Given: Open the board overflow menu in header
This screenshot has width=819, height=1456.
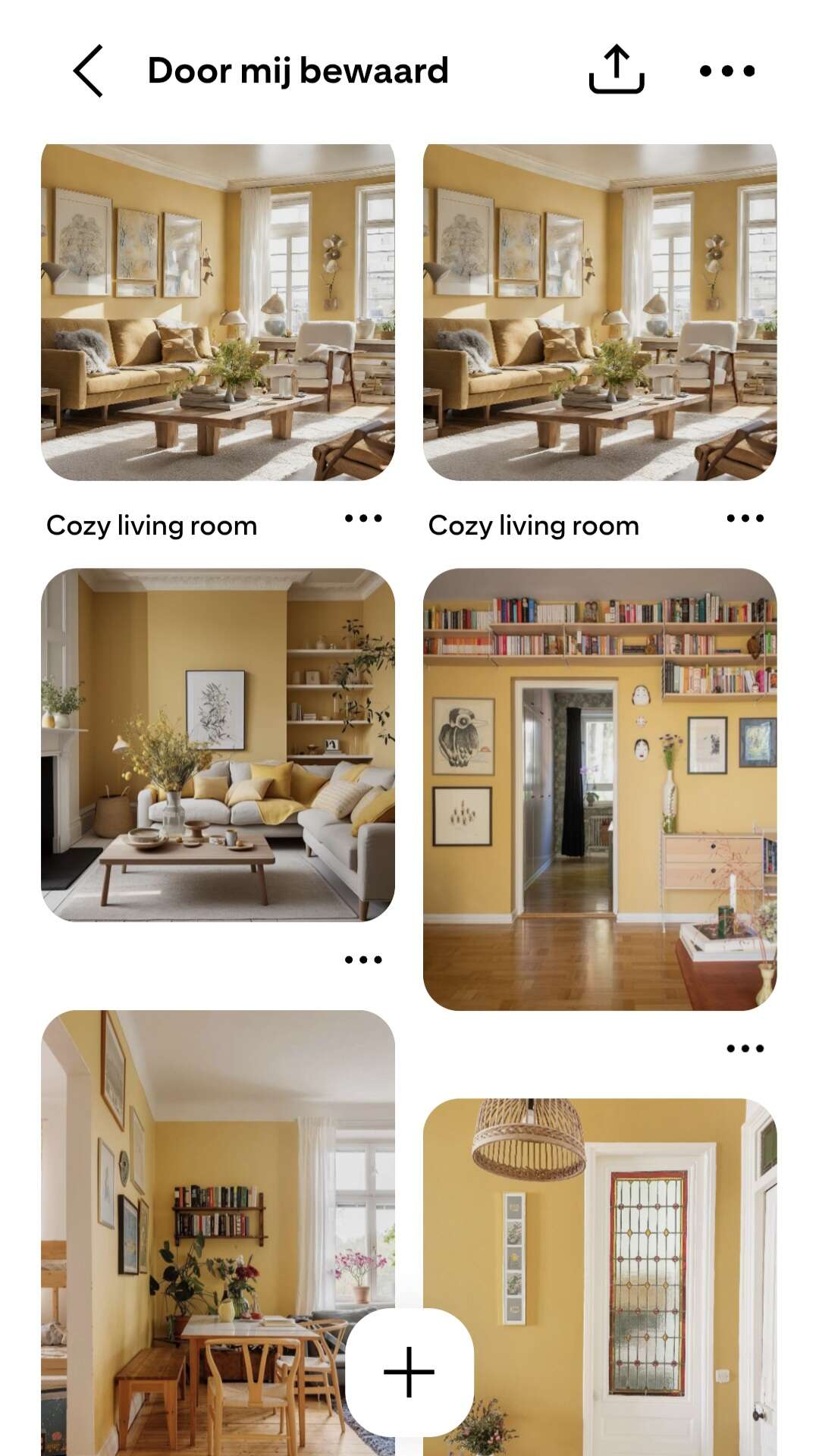Looking at the screenshot, I should 726,71.
